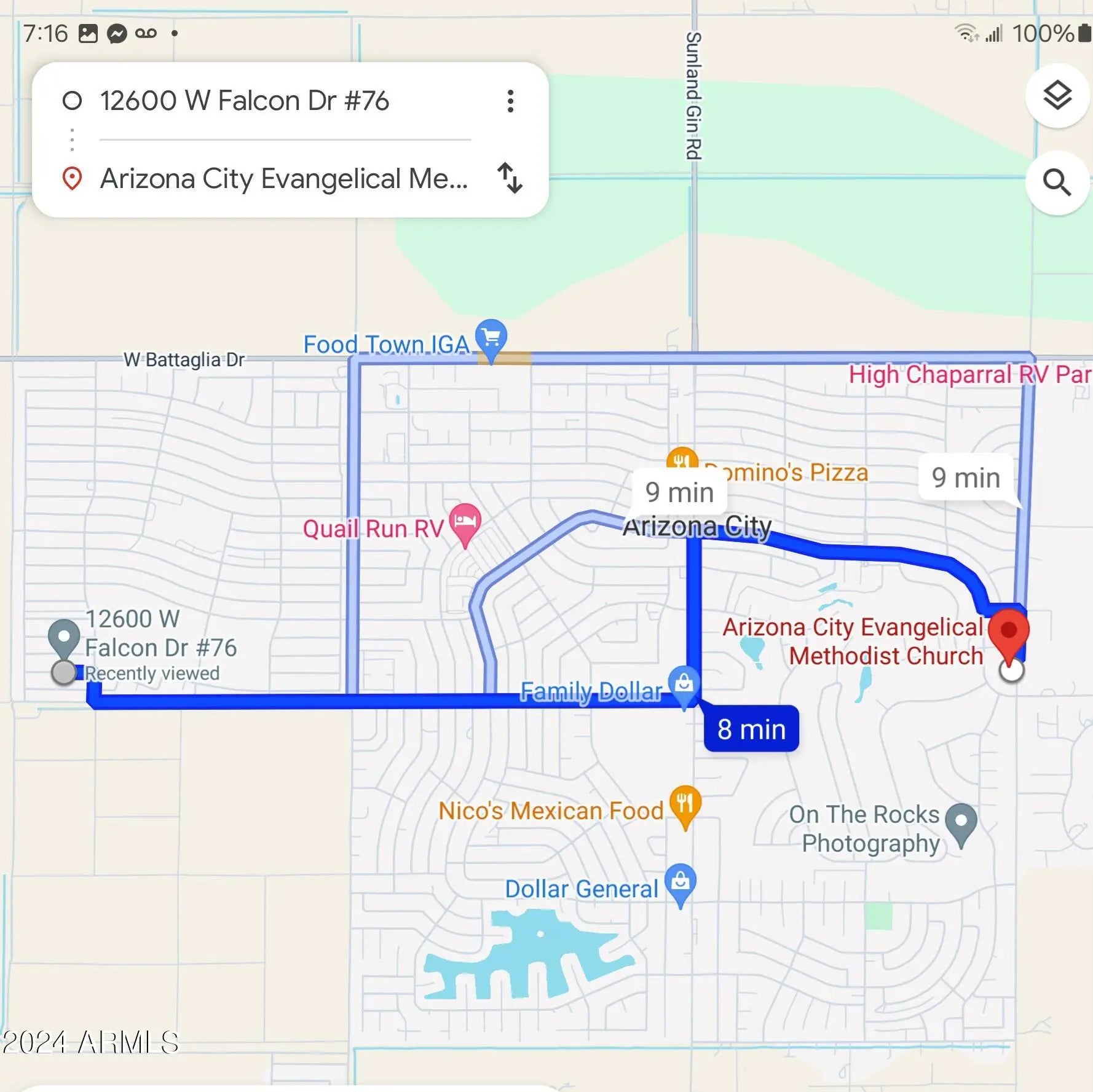The height and width of the screenshot is (1092, 1093).
Task: Select the 8 min route
Action: [751, 729]
